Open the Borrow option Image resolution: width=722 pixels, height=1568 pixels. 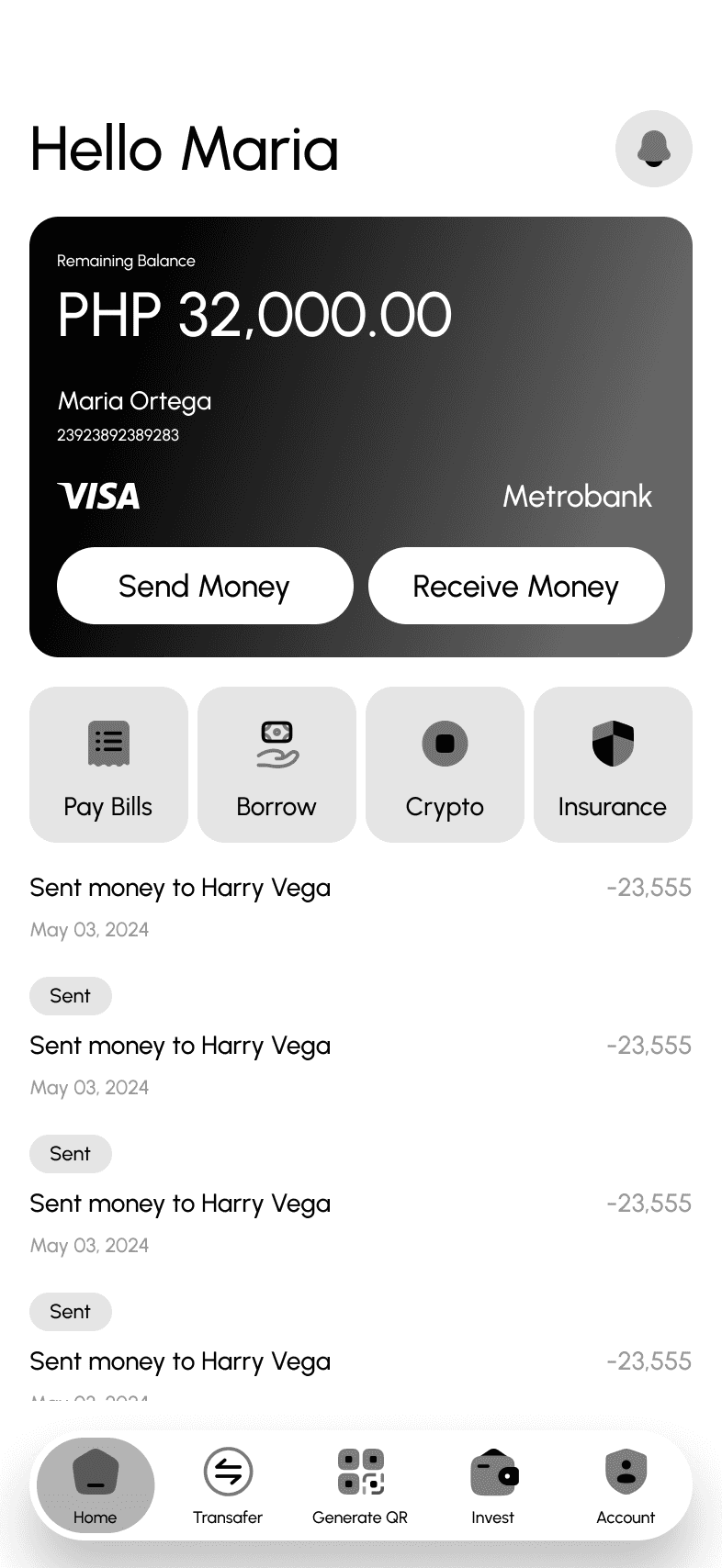click(276, 765)
